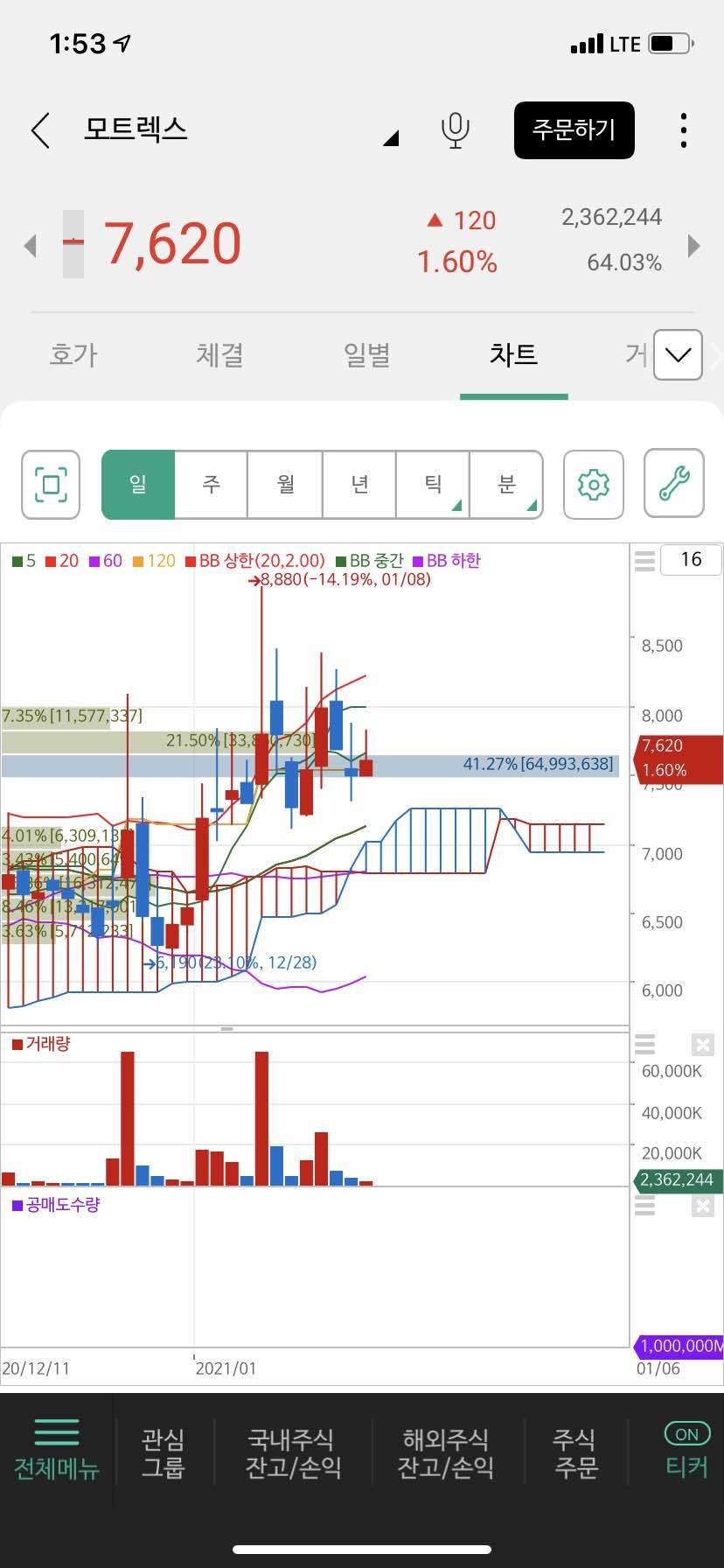Open chart settings gear

(x=593, y=484)
